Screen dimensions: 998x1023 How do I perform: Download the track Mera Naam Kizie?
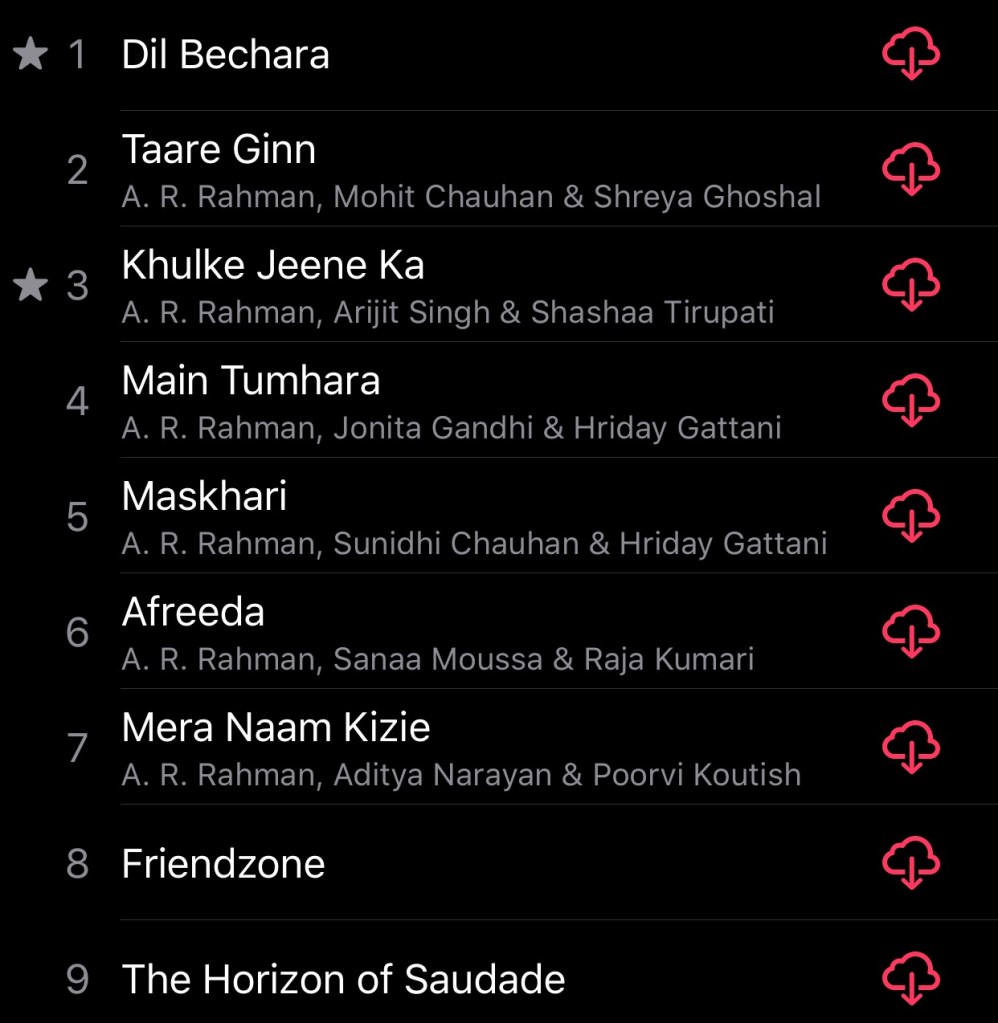pyautogui.click(x=910, y=748)
